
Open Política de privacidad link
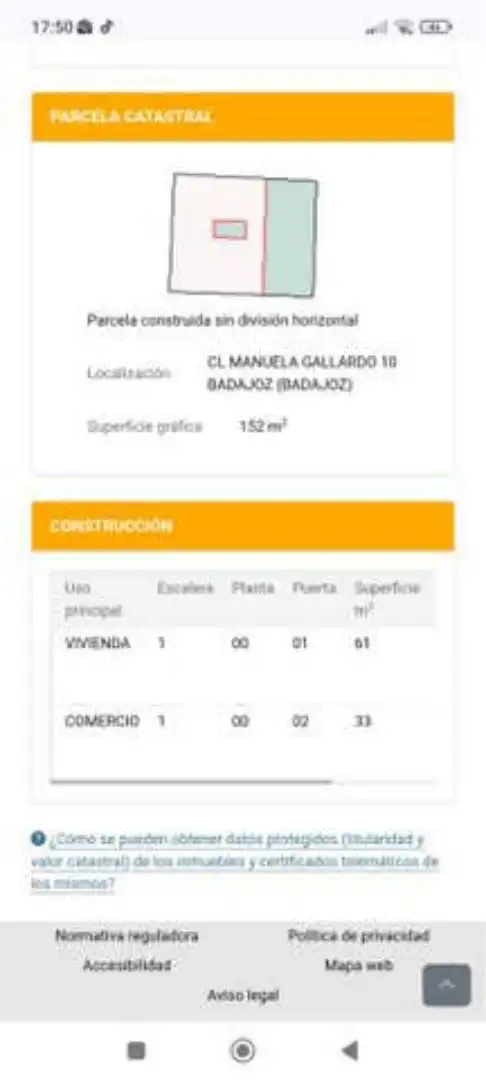(359, 935)
